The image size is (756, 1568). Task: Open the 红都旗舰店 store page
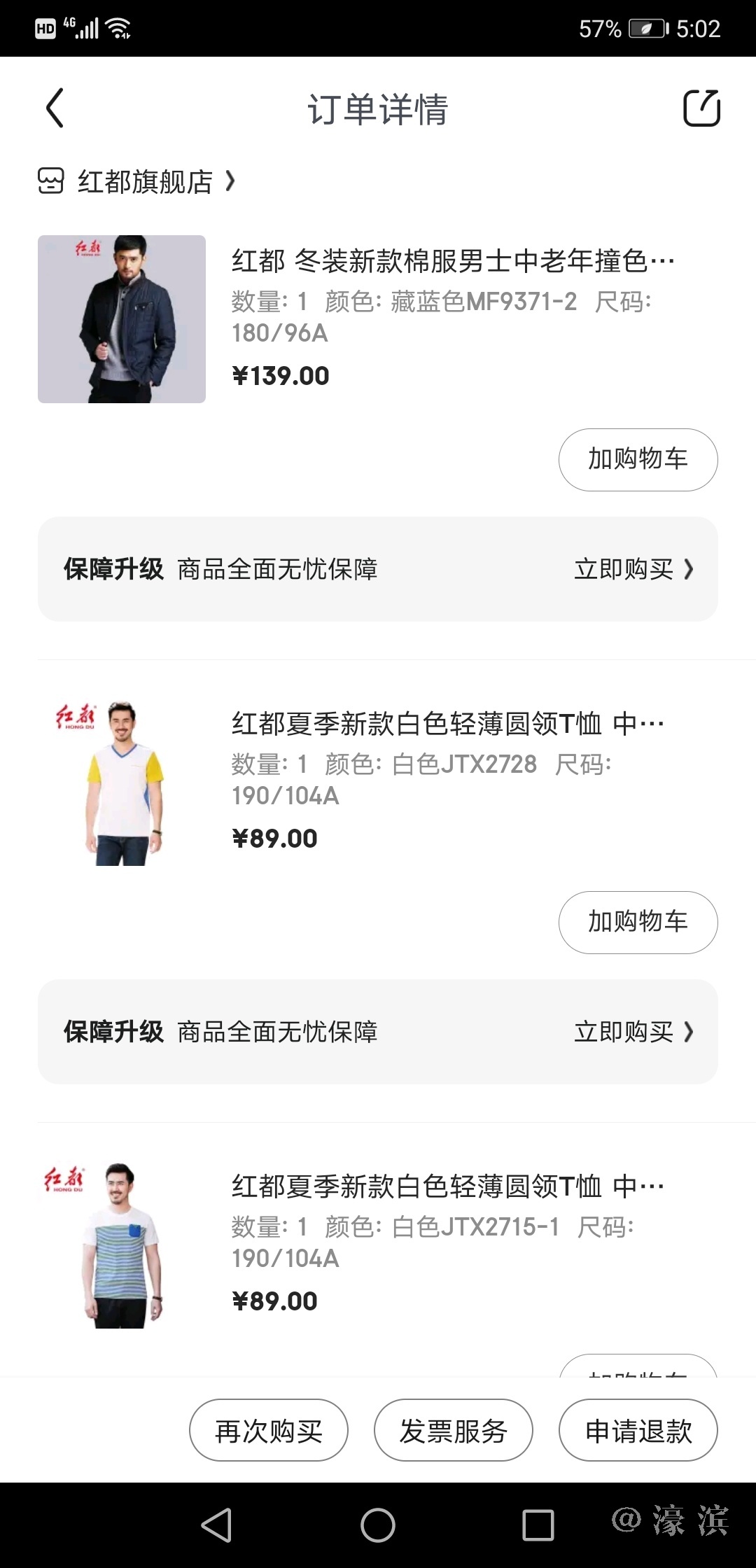point(146,182)
